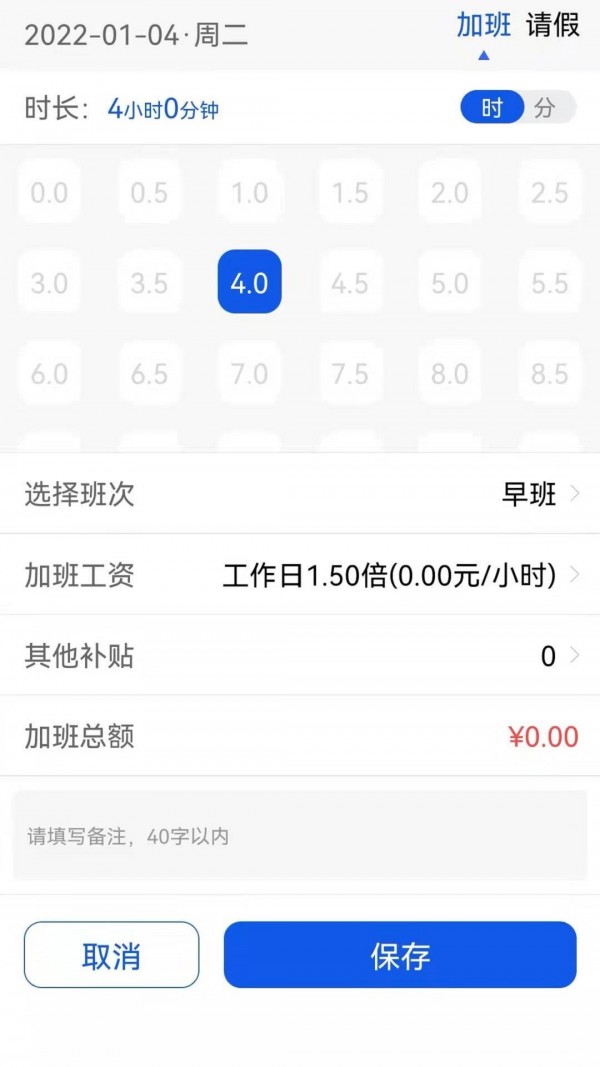
Task: Pick 6.0 hours duration
Action: click(49, 374)
